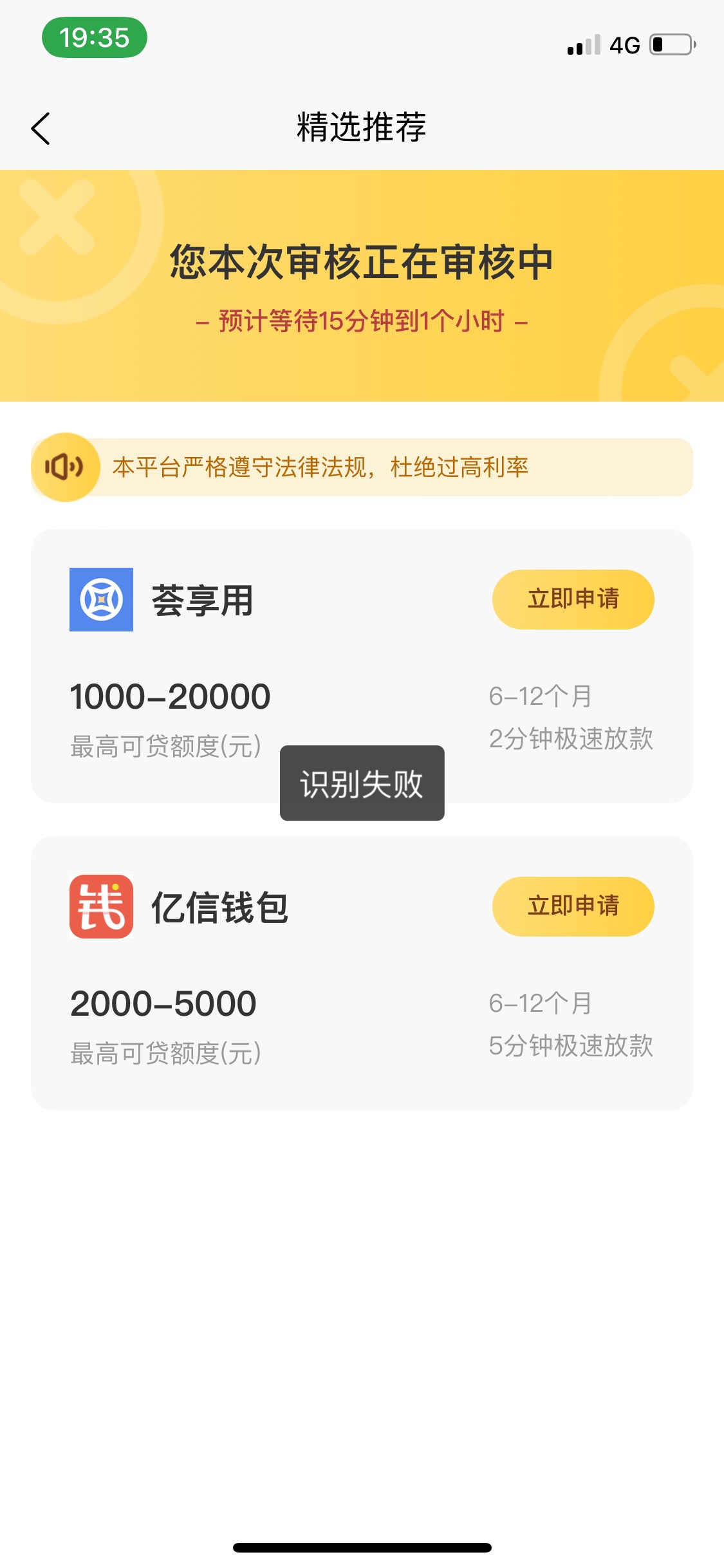This screenshot has height=1568, width=724.
Task: Go back using the top-left arrow
Action: (x=41, y=129)
